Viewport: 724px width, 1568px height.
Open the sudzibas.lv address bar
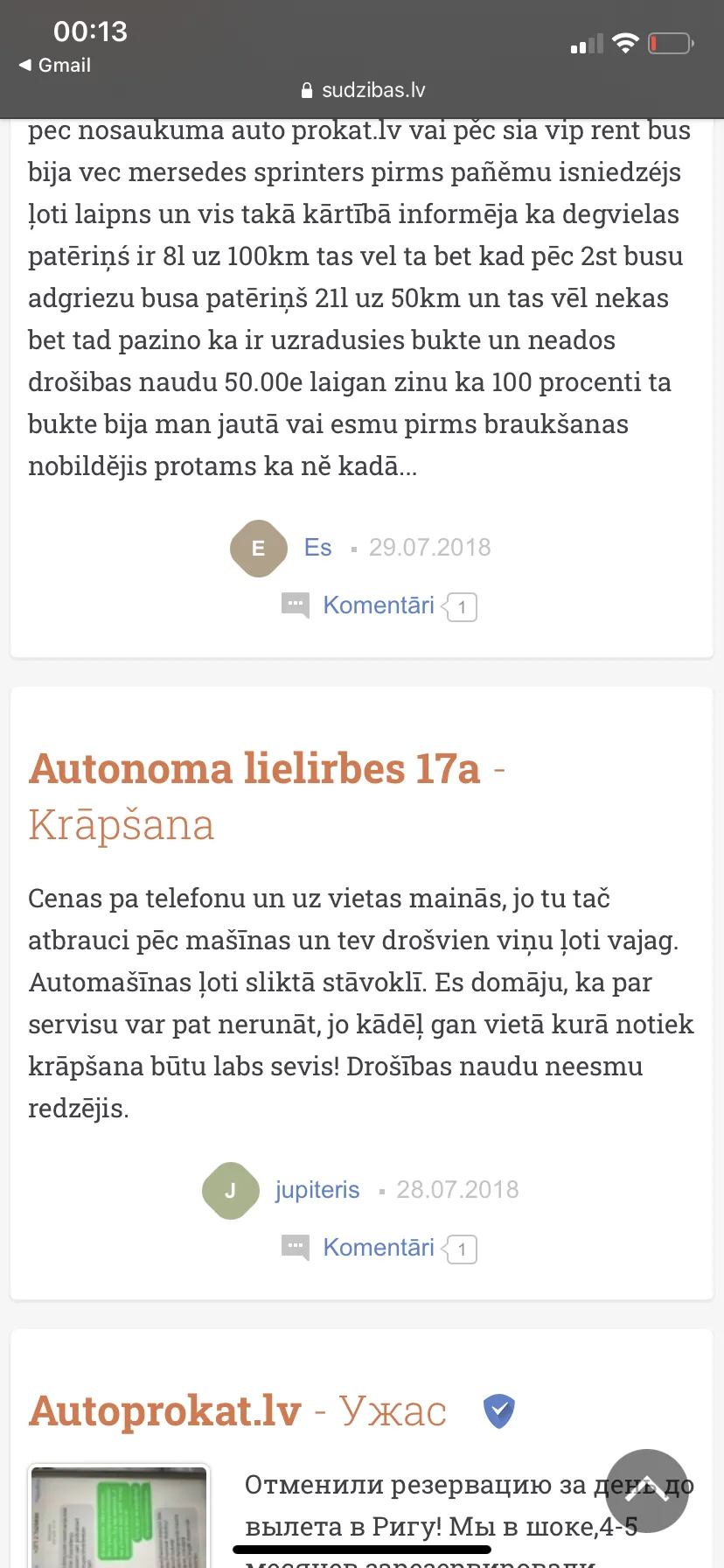362,90
